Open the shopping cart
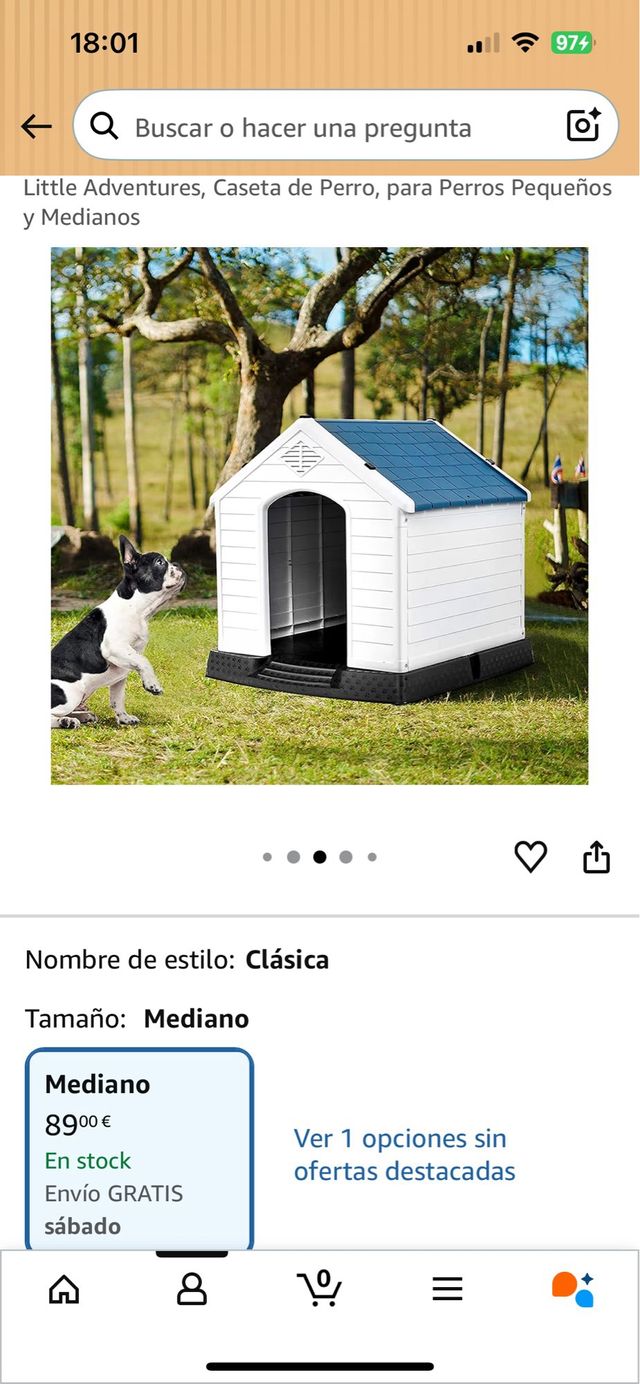Image resolution: width=640 pixels, height=1384 pixels. (320, 1288)
